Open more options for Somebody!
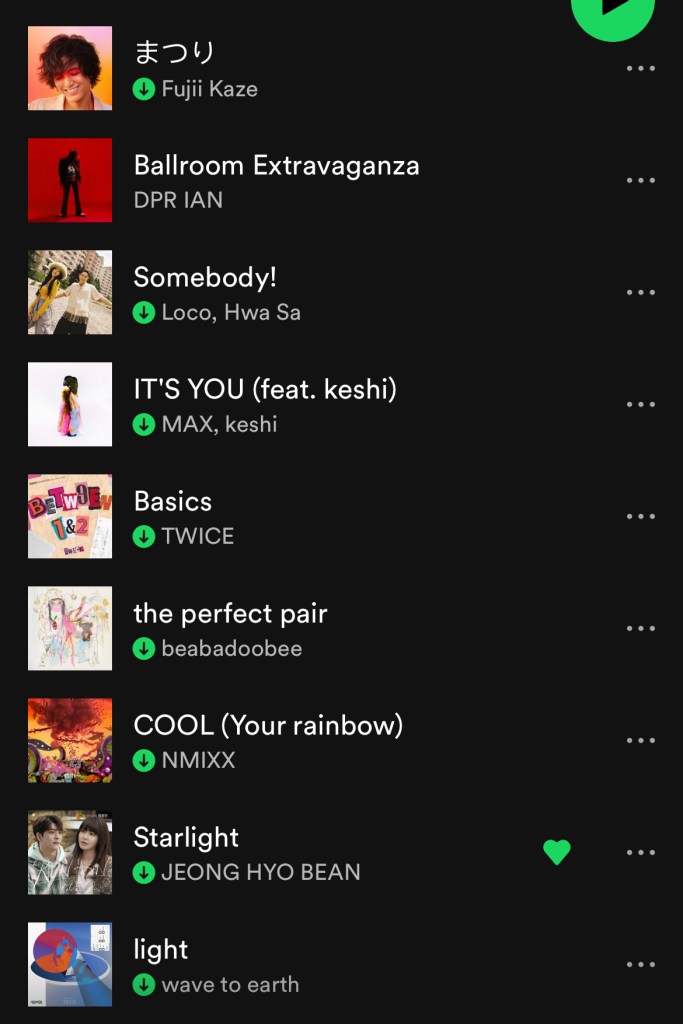Screen dimensions: 683x1024 pyautogui.click(x=640, y=293)
